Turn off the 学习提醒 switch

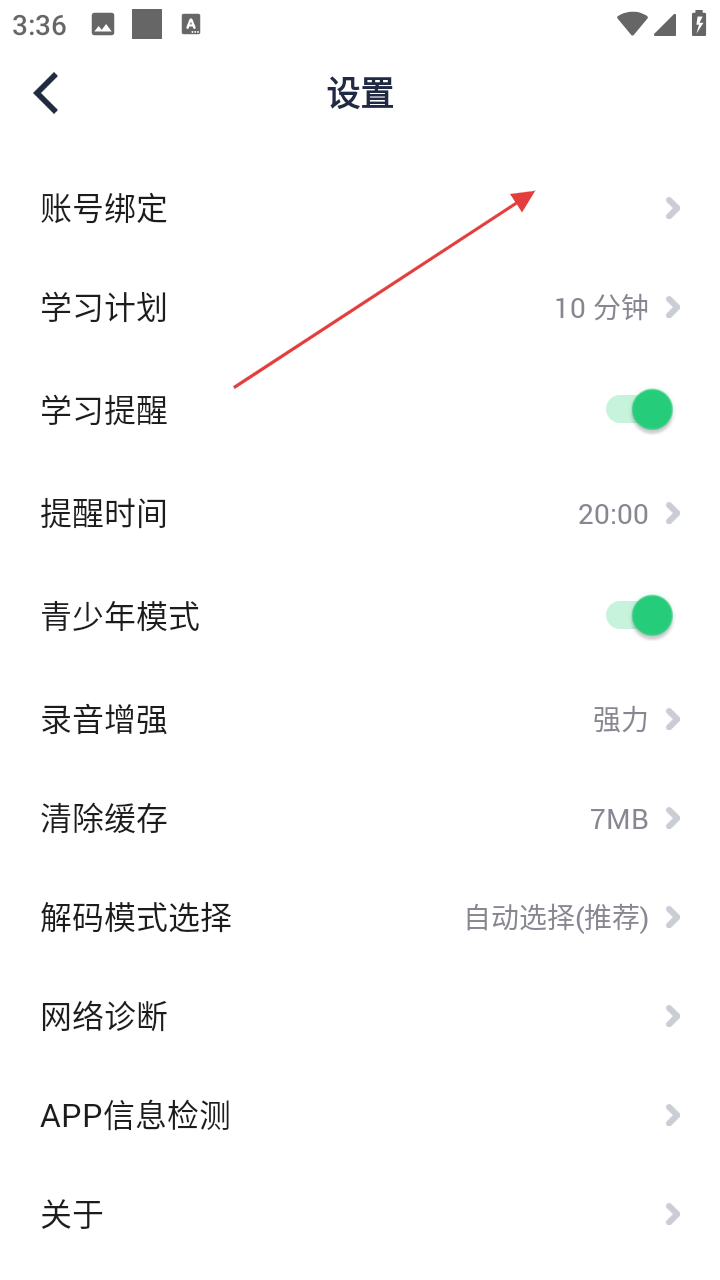coord(640,410)
